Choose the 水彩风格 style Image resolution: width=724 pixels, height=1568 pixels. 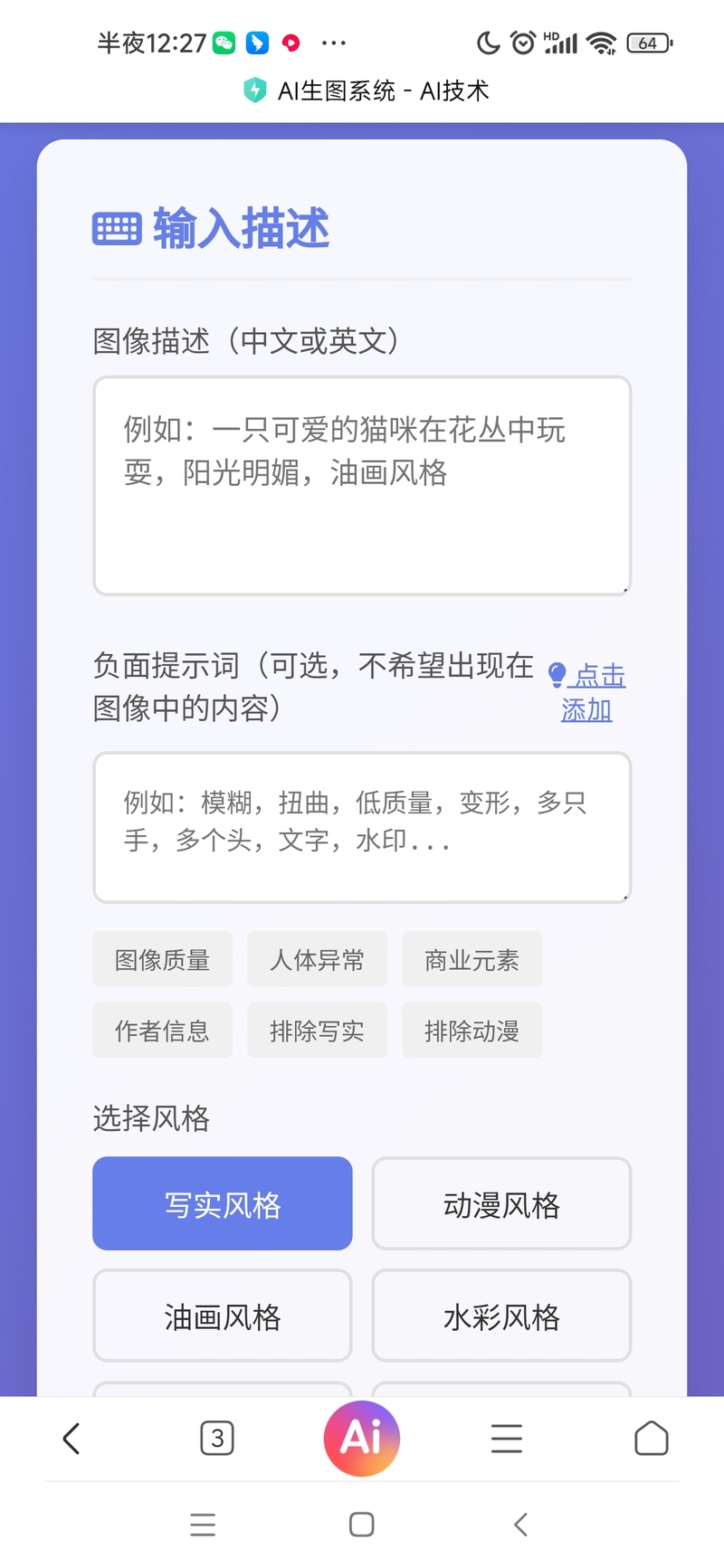[501, 1316]
